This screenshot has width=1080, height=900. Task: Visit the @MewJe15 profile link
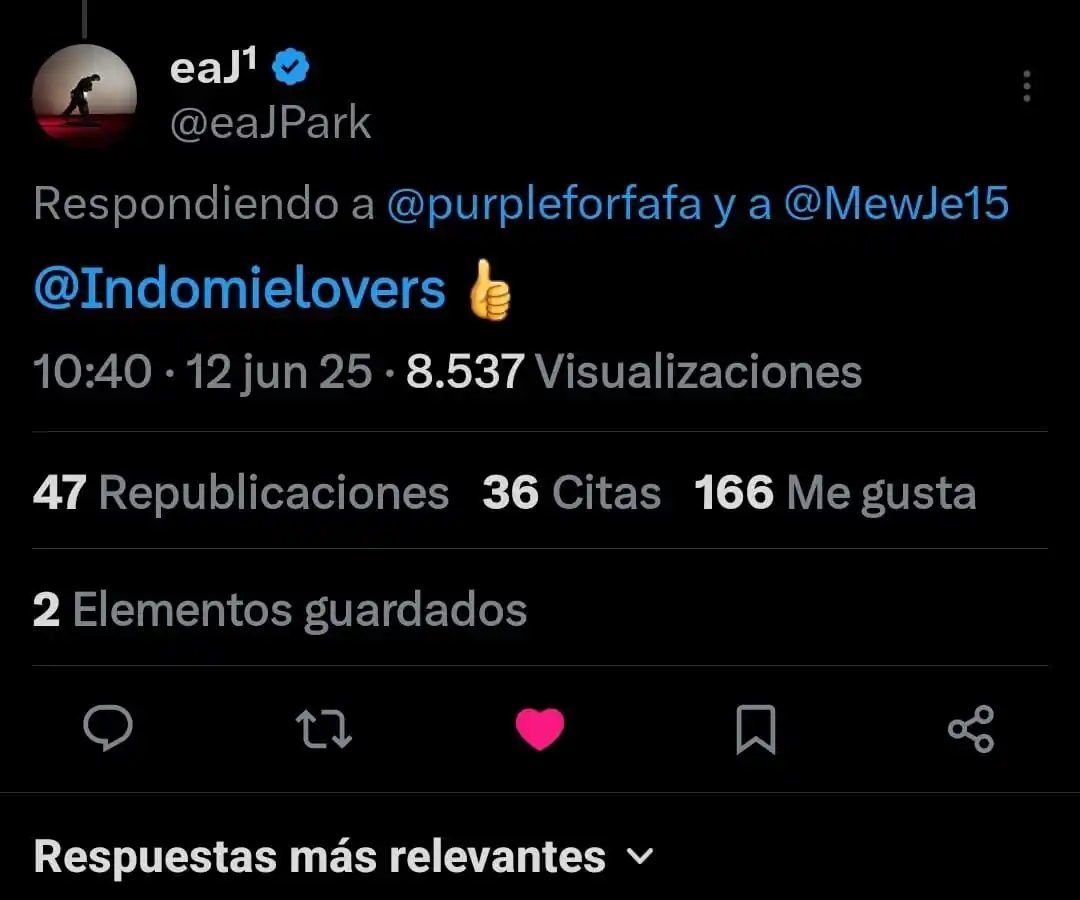(x=896, y=204)
